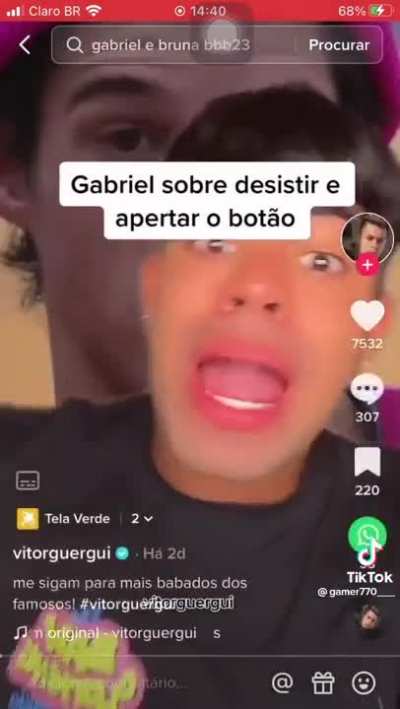Open the Tela Verde effect
The width and height of the screenshot is (400, 709).
pos(63,519)
